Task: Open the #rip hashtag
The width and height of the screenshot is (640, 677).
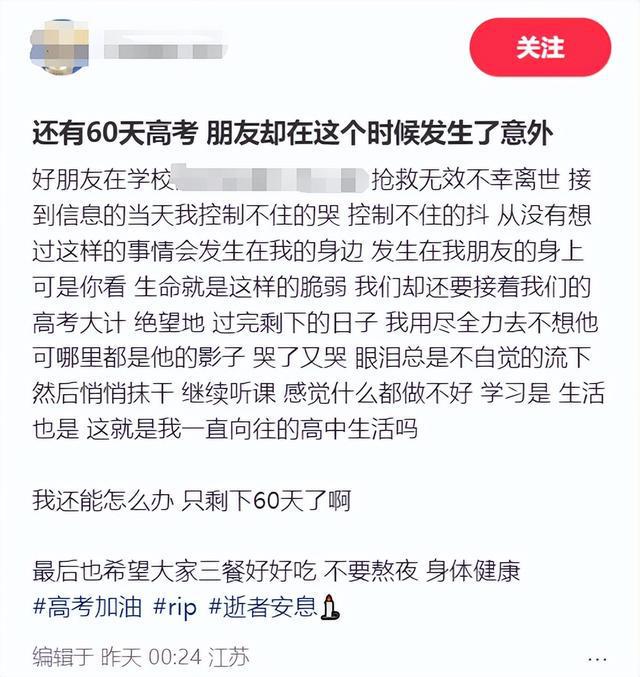Action: 174,605
